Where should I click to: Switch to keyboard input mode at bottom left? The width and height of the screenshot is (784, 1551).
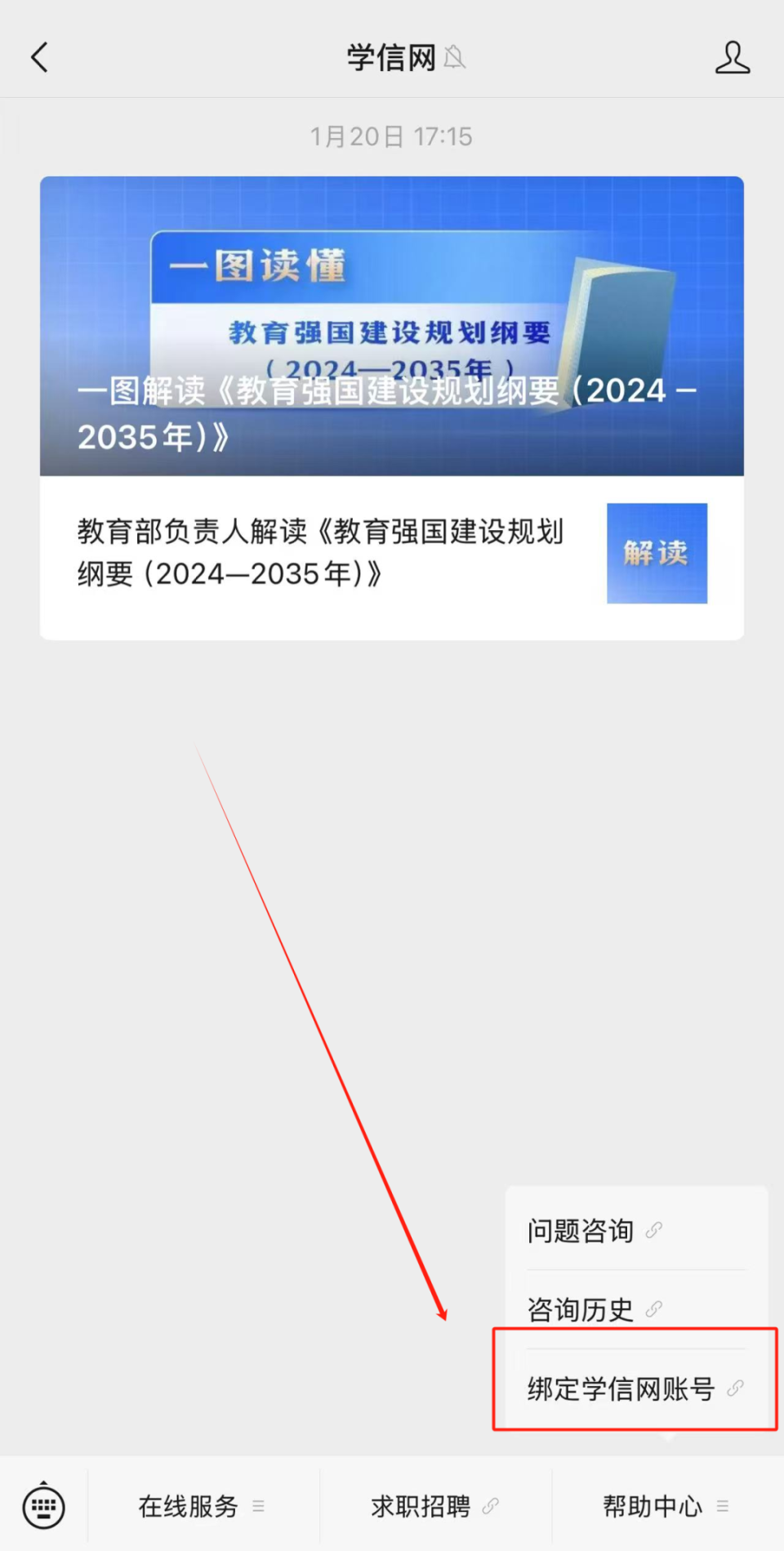coord(42,1505)
